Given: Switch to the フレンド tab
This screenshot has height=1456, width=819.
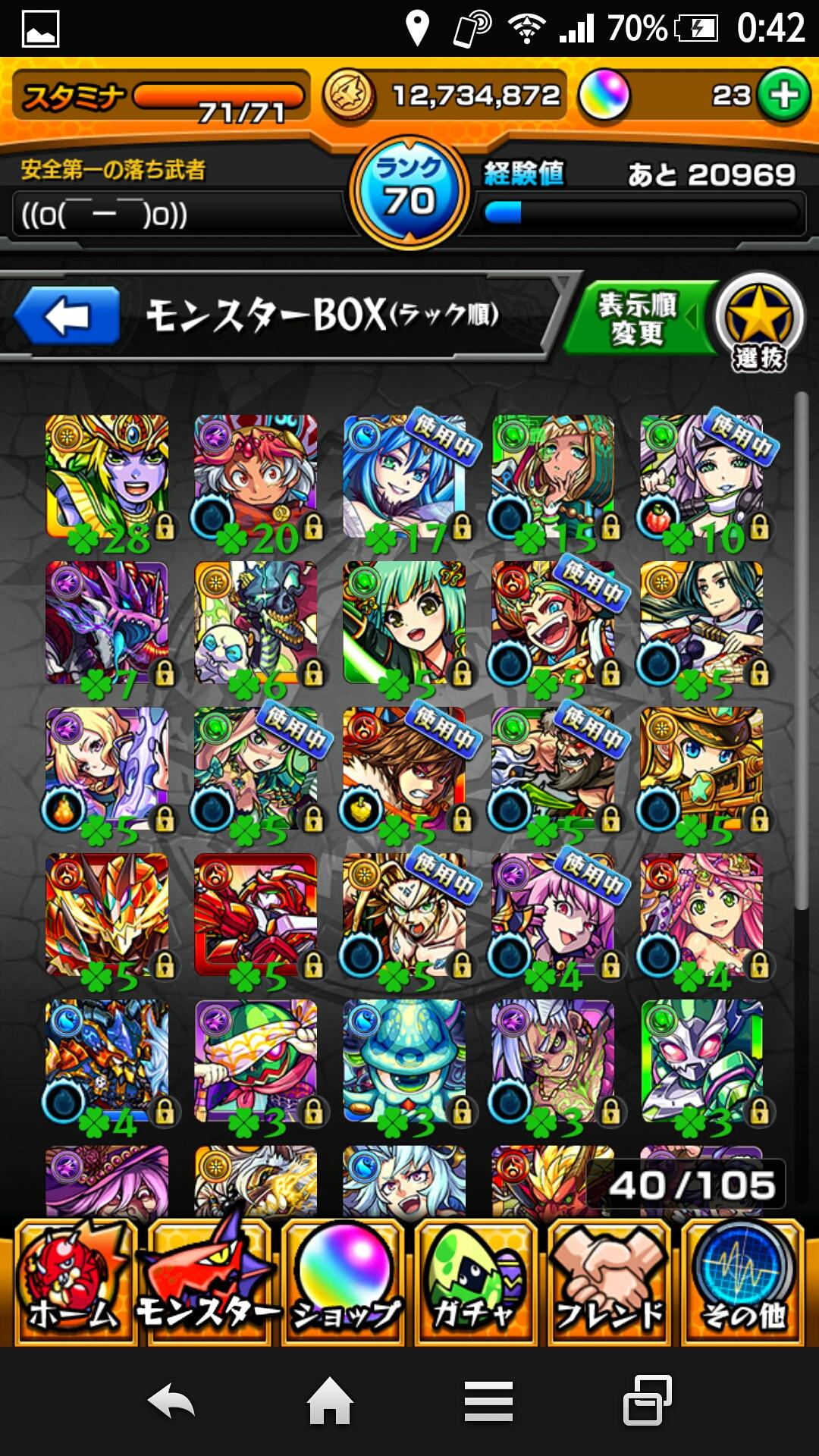Looking at the screenshot, I should 610,1282.
